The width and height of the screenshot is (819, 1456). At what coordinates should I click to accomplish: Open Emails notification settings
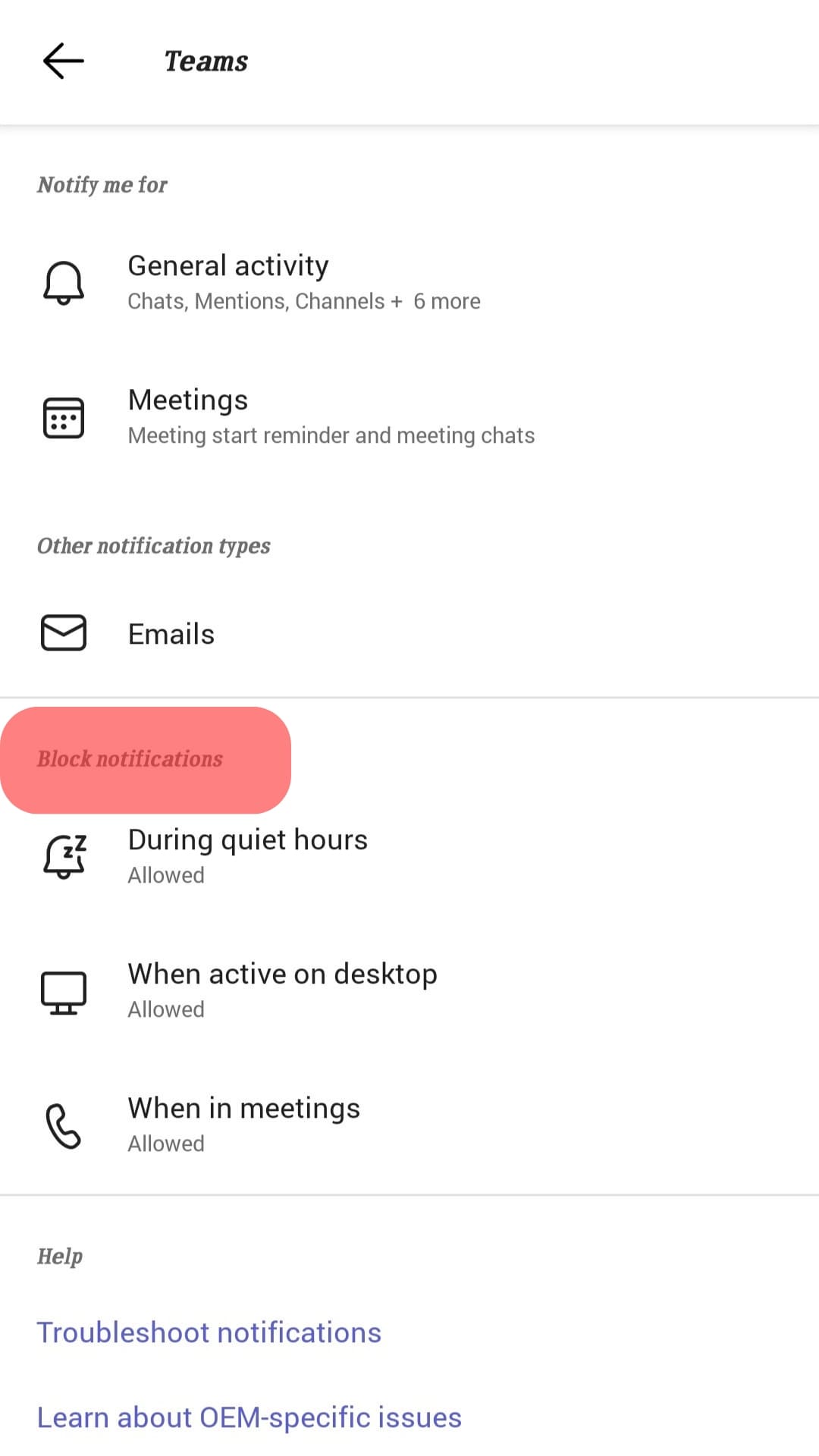click(x=171, y=634)
